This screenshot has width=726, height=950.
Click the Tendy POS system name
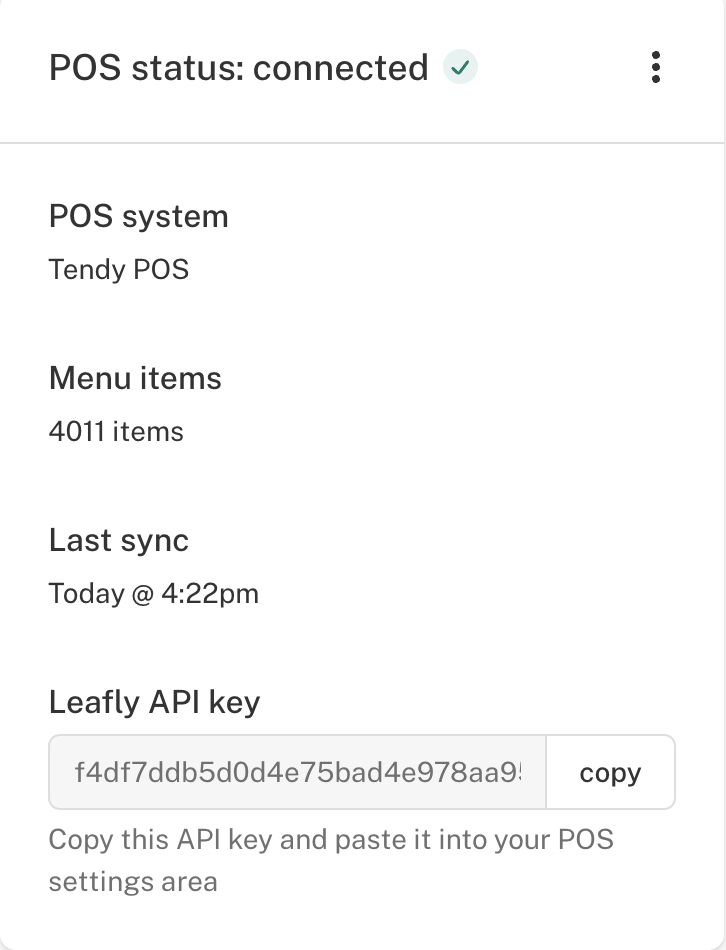[118, 269]
